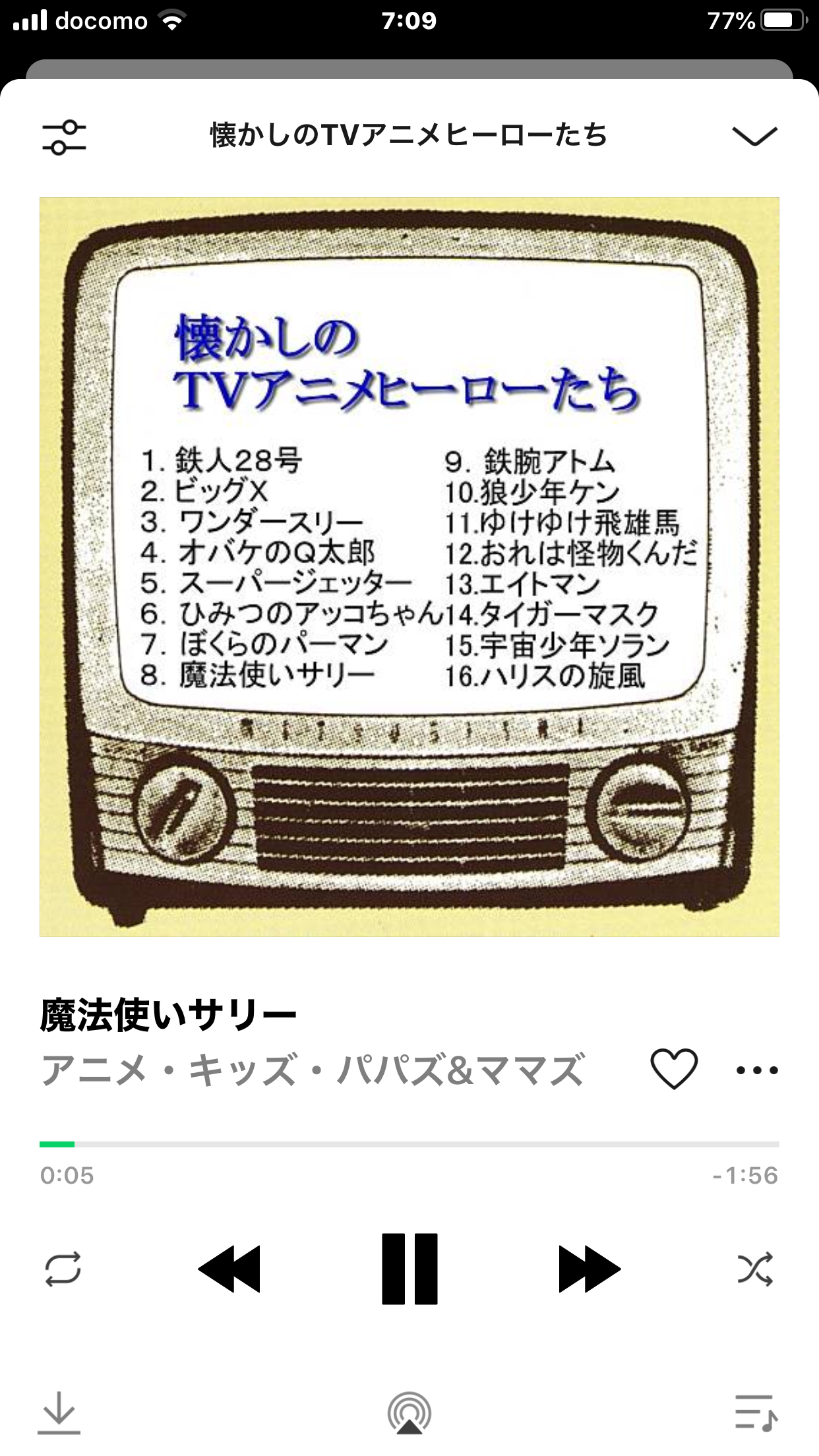Viewport: 819px width, 1456px height.
Task: Like the song 魔法使いサリー
Action: (x=674, y=1069)
